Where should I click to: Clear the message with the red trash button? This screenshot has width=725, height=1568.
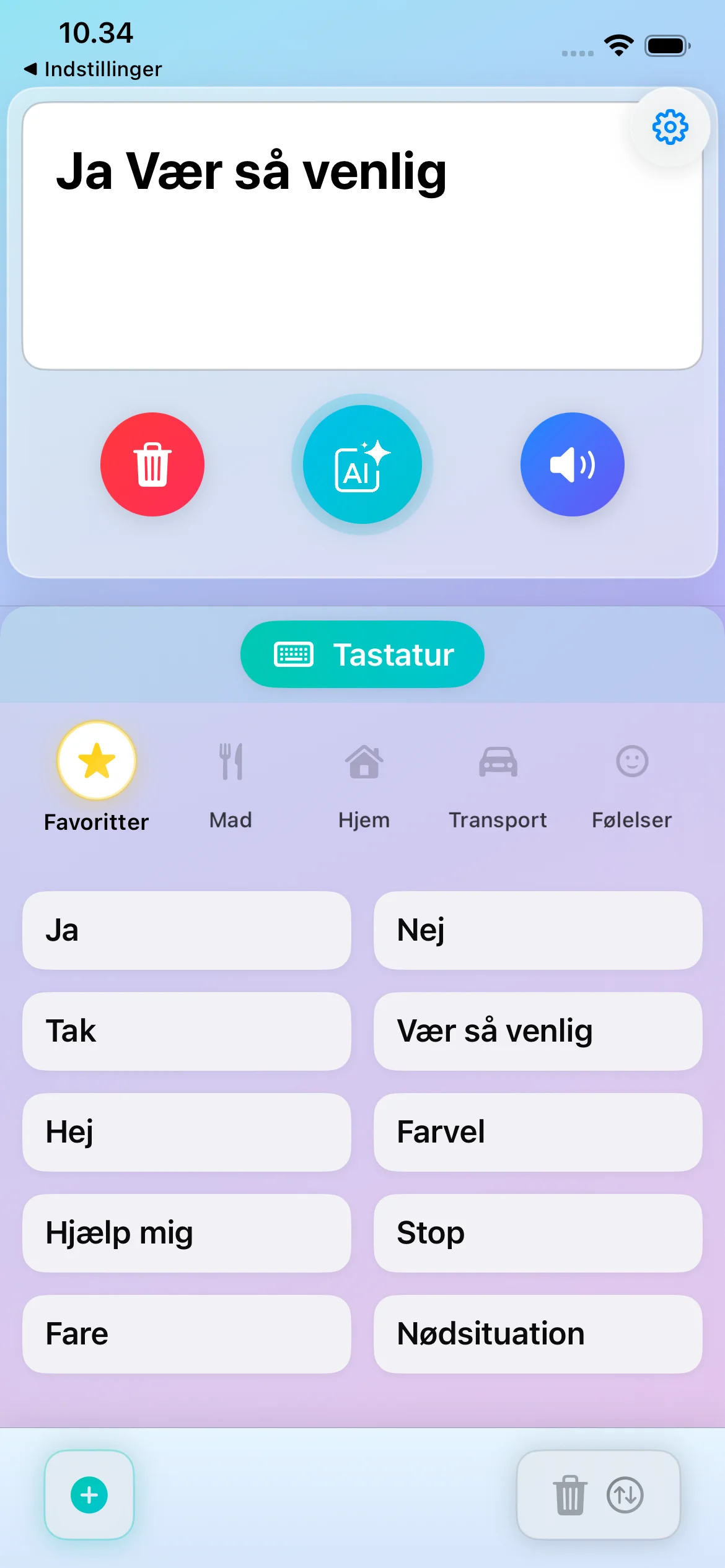[152, 464]
